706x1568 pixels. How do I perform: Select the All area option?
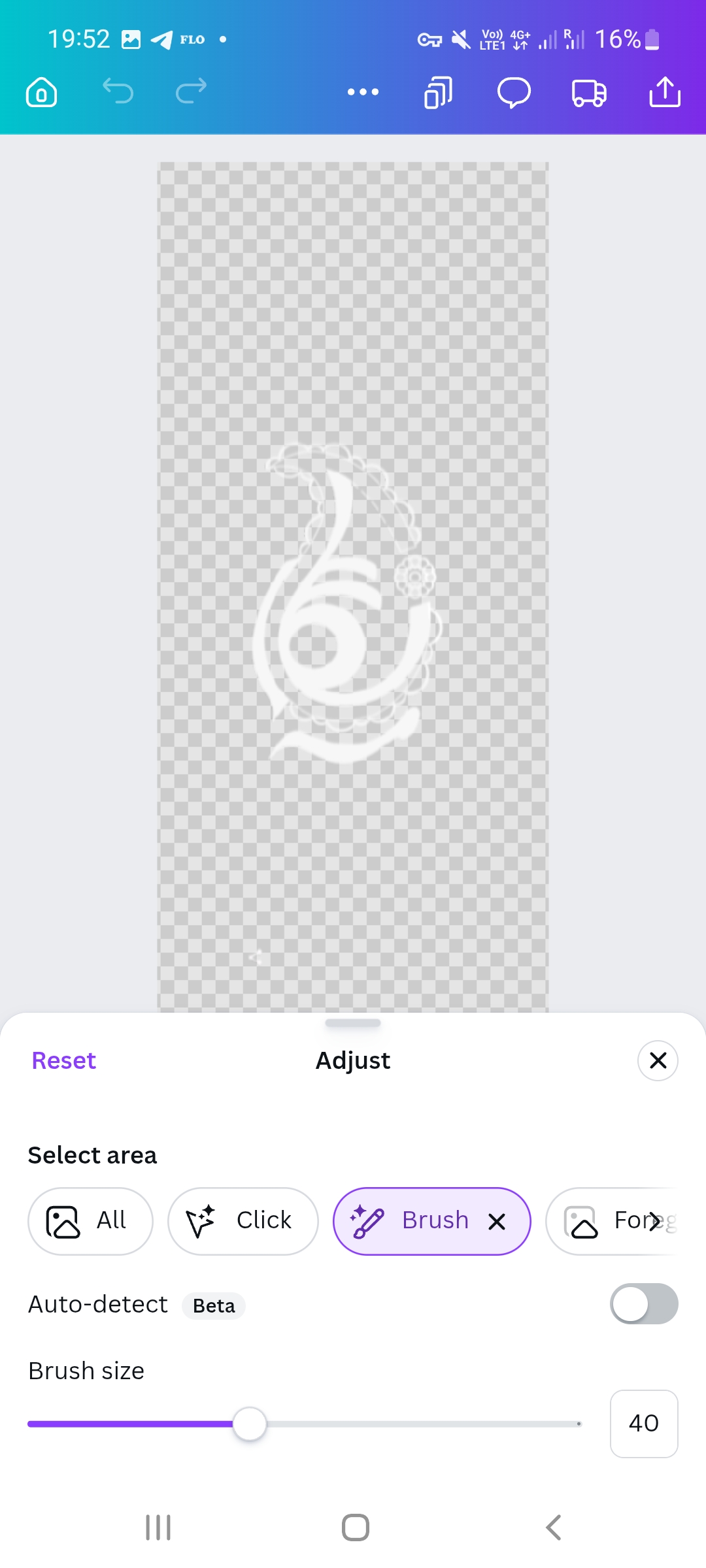[x=90, y=1220]
